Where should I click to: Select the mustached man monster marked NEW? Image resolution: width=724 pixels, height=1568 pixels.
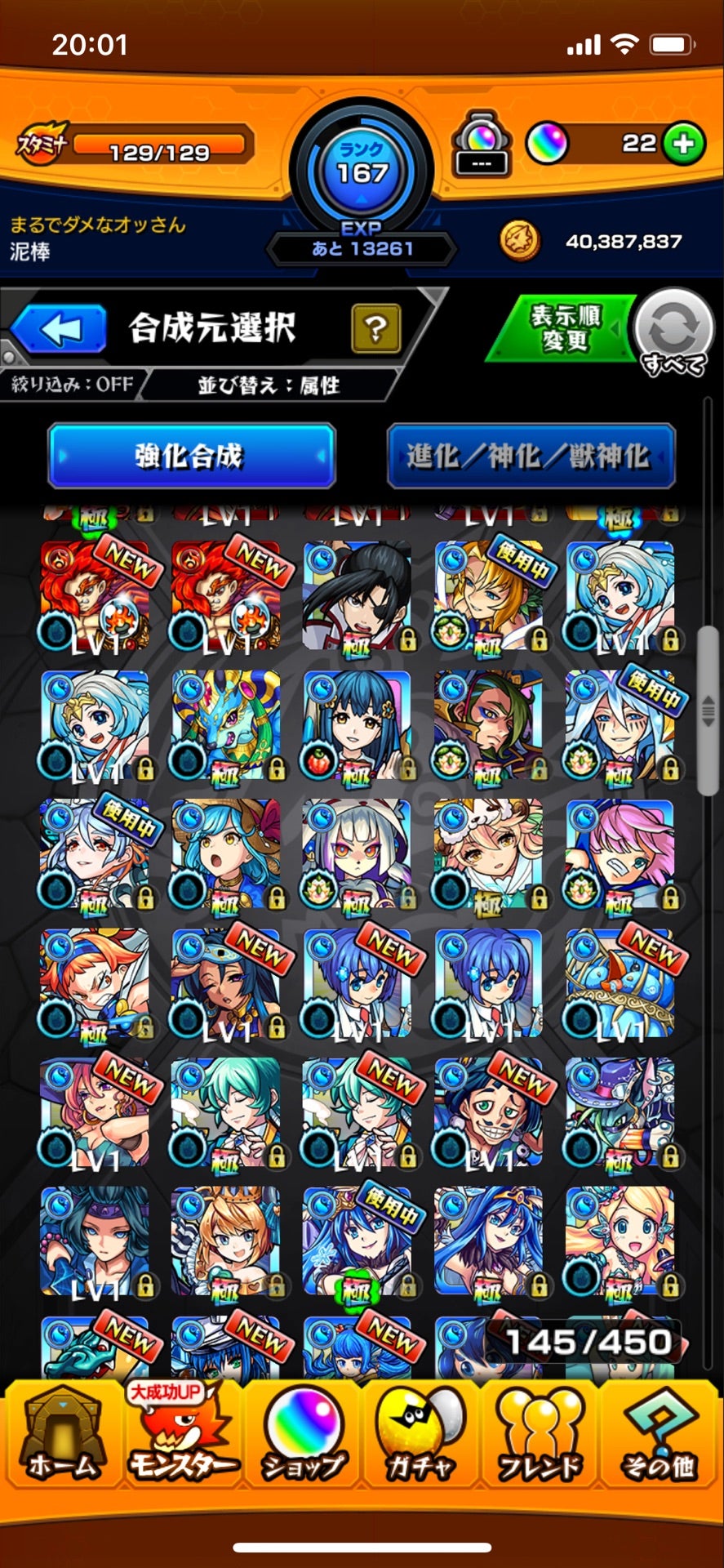click(x=488, y=1112)
